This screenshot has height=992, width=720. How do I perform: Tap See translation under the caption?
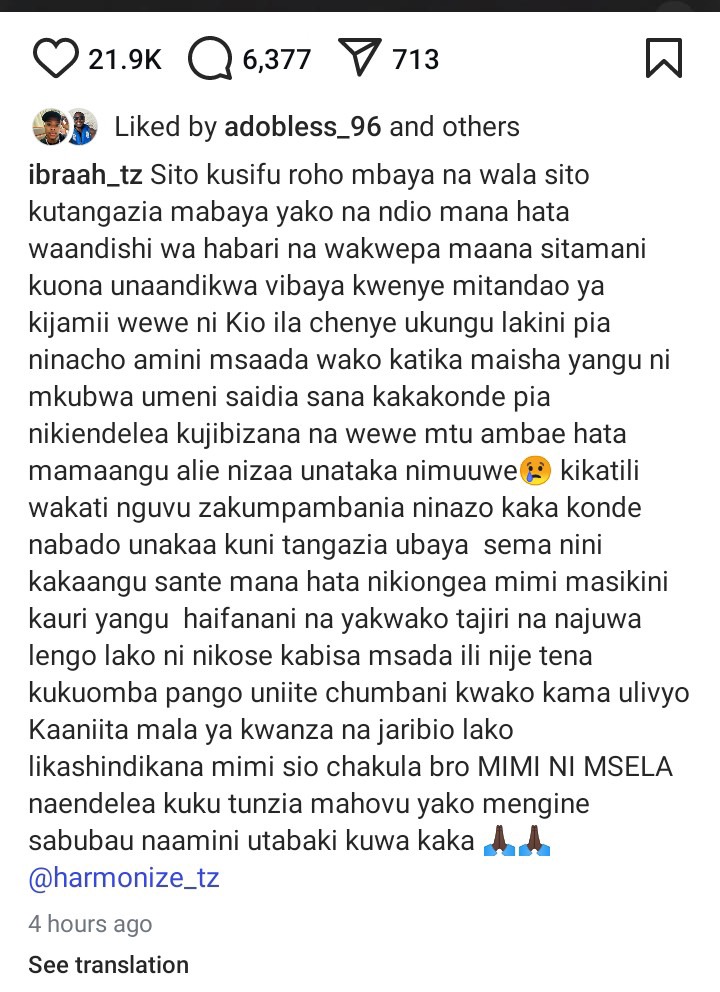pos(108,965)
